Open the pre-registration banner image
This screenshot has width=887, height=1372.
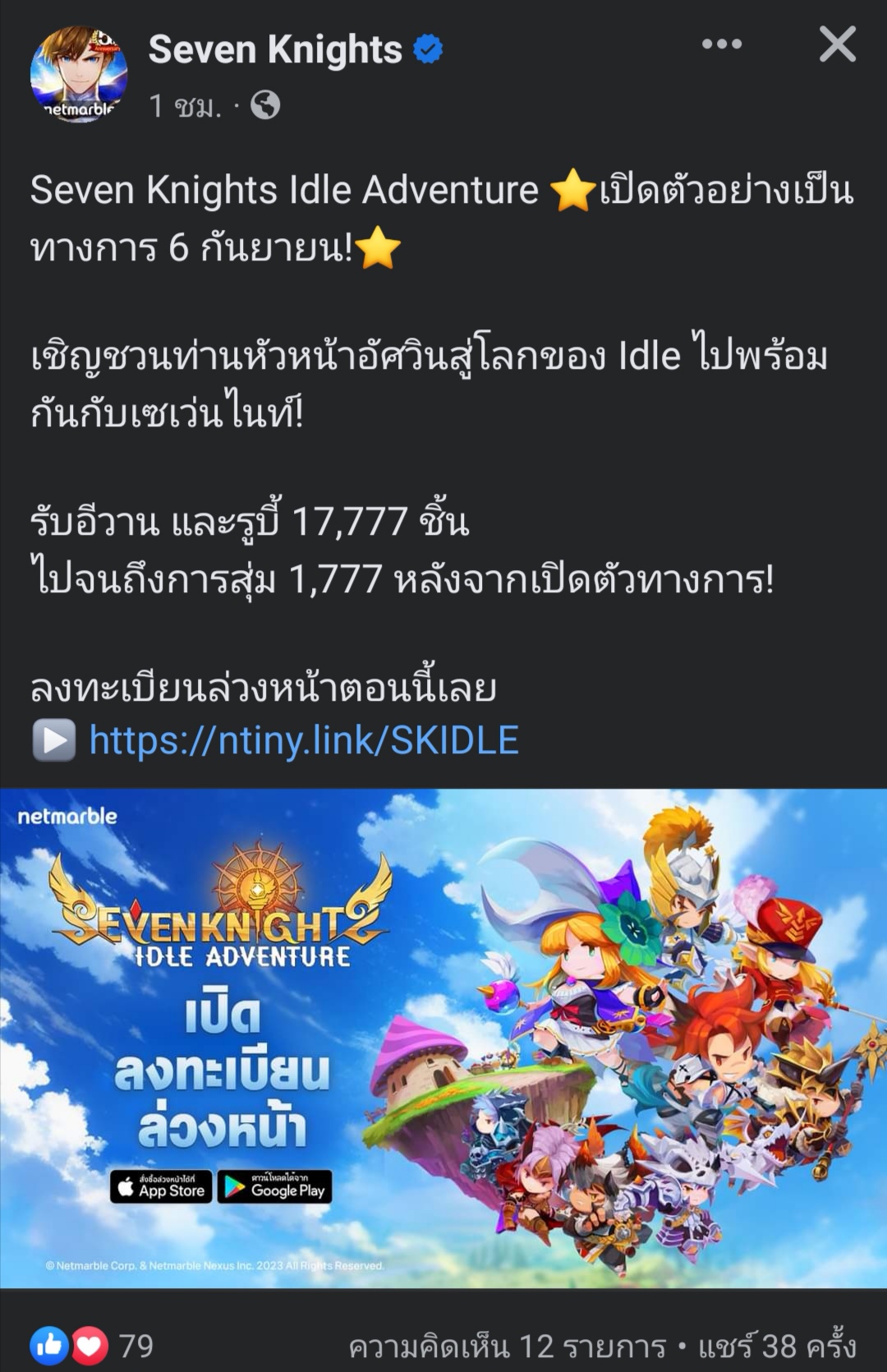[x=443, y=1038]
